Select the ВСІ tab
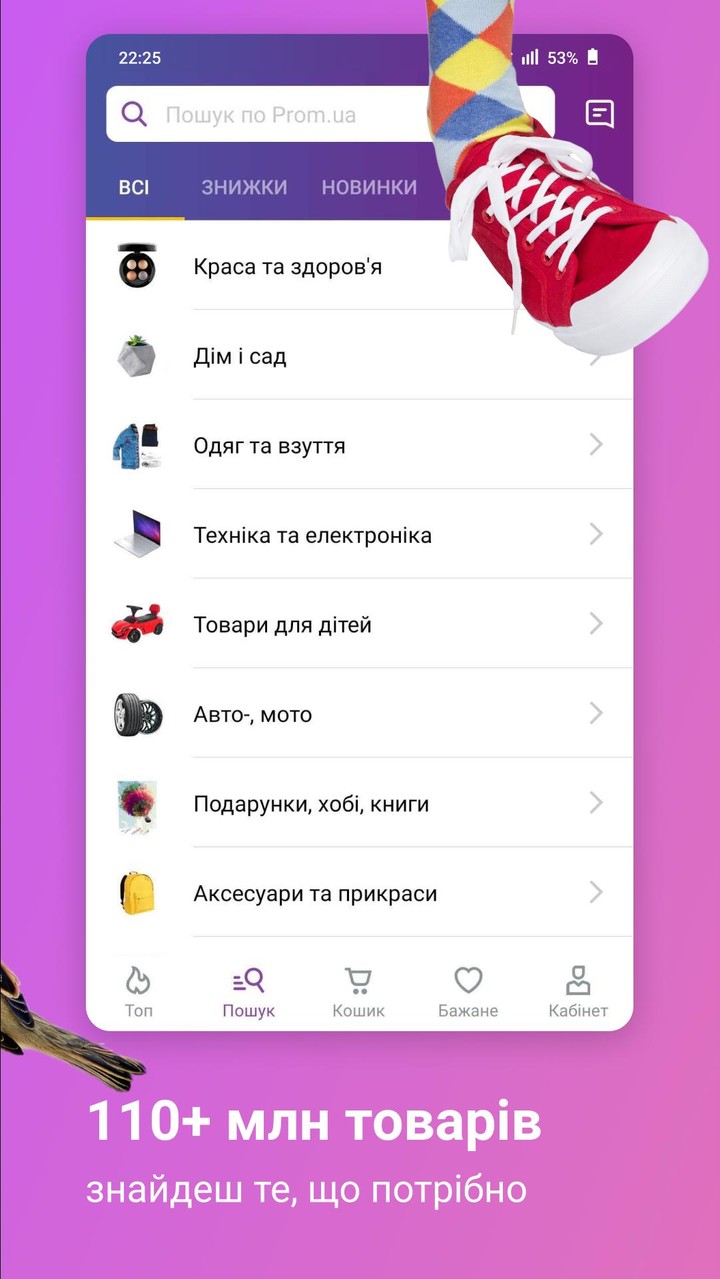This screenshot has height=1279, width=720. 137,187
